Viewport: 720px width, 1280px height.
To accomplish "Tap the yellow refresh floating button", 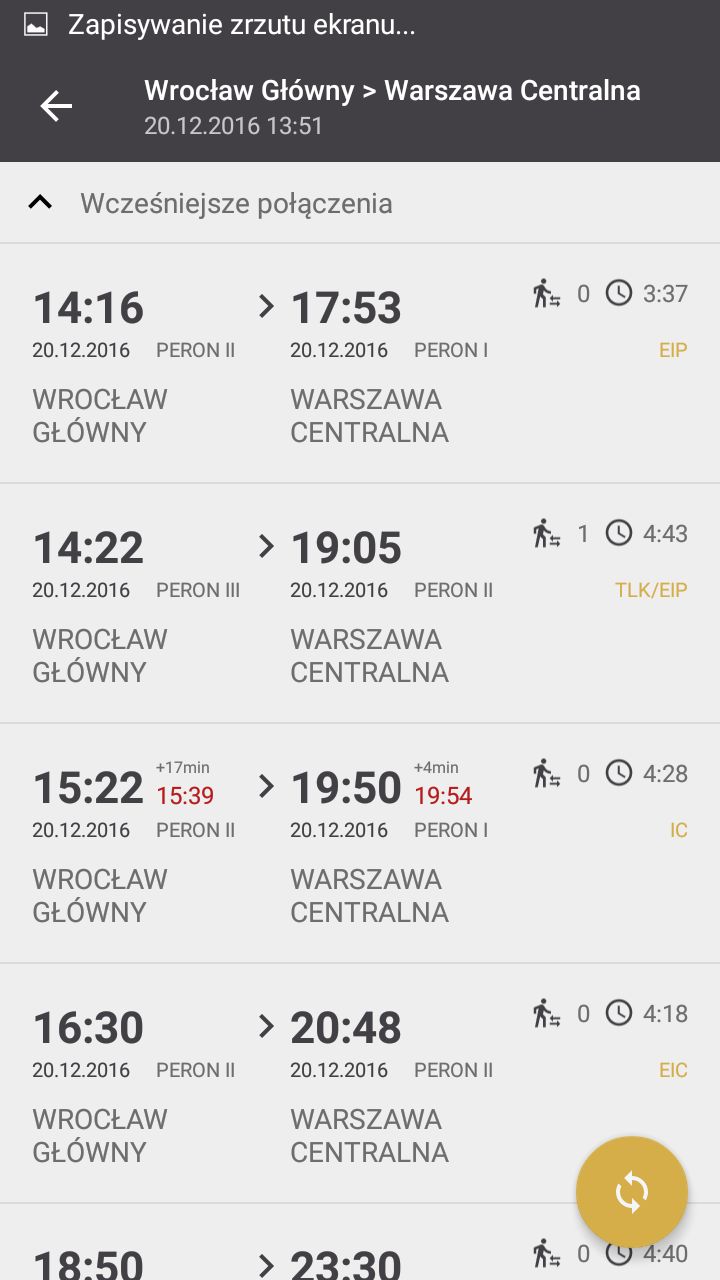I will pos(632,1192).
